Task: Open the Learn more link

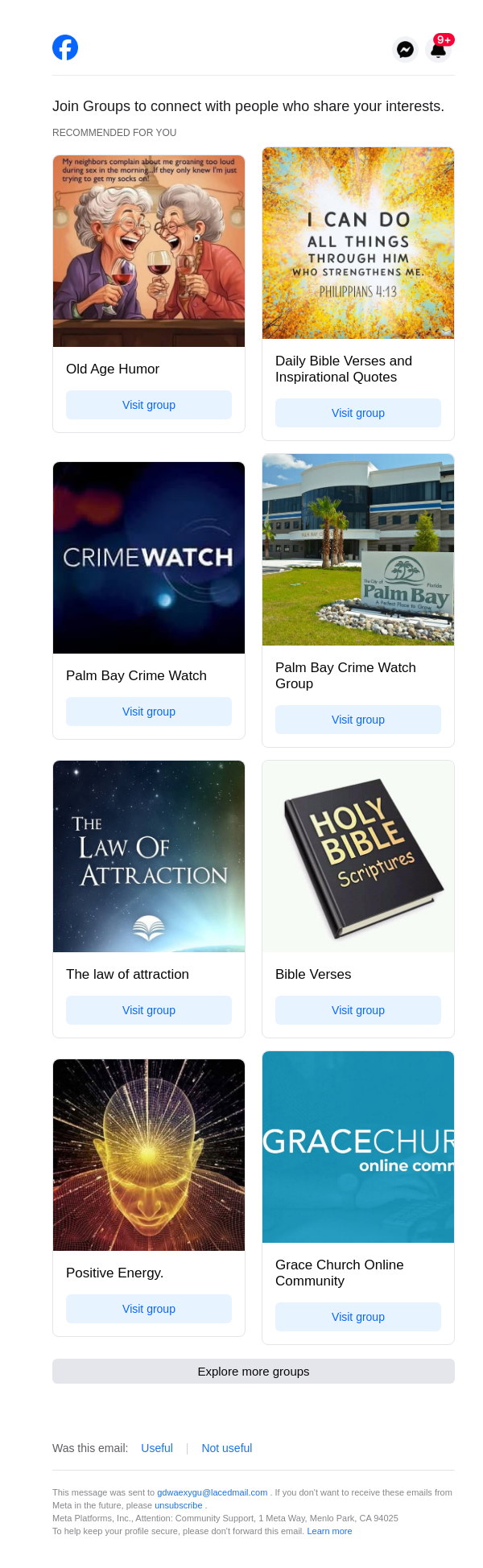Action: (x=329, y=1531)
